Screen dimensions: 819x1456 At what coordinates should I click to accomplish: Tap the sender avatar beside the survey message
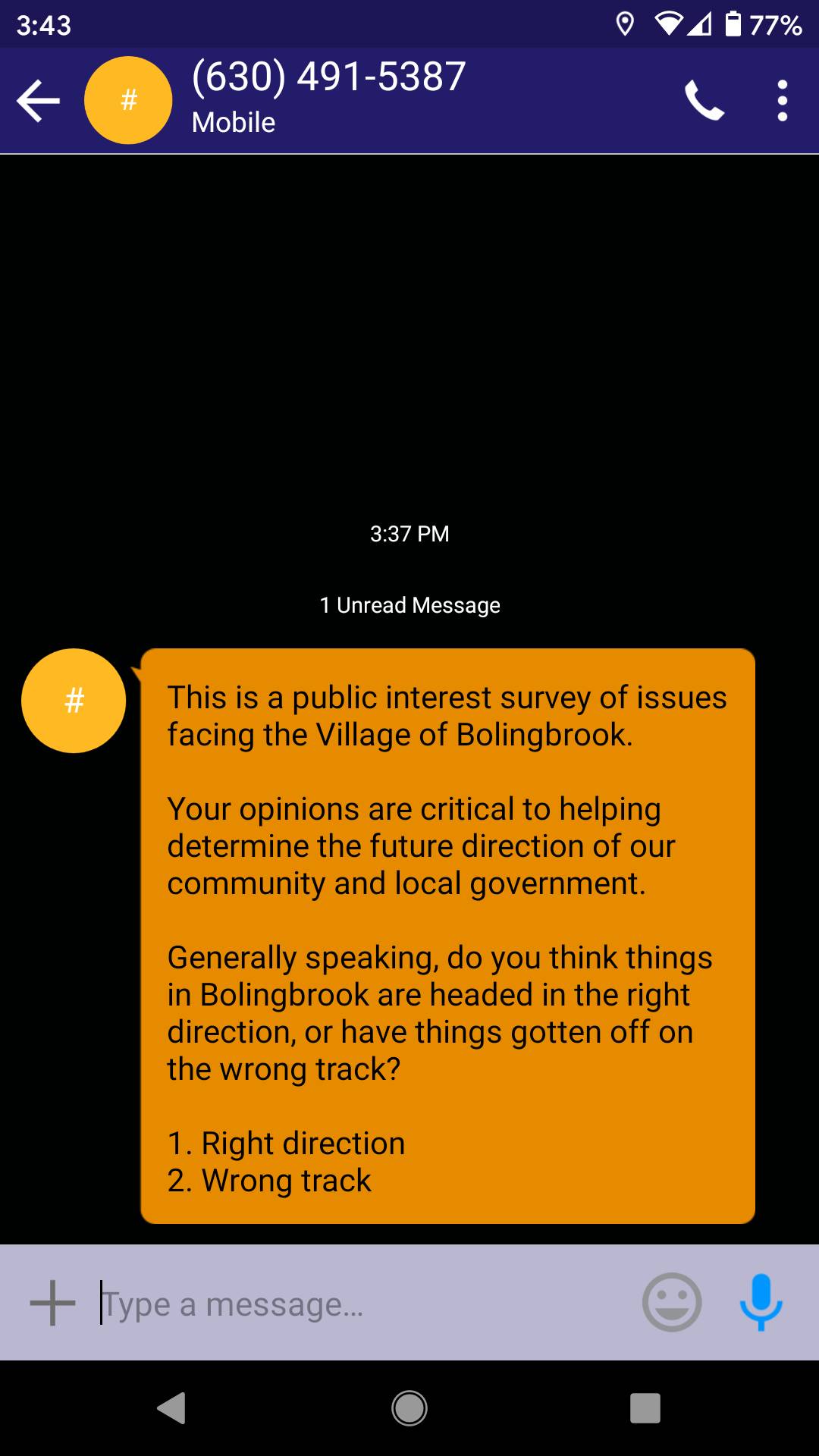73,701
